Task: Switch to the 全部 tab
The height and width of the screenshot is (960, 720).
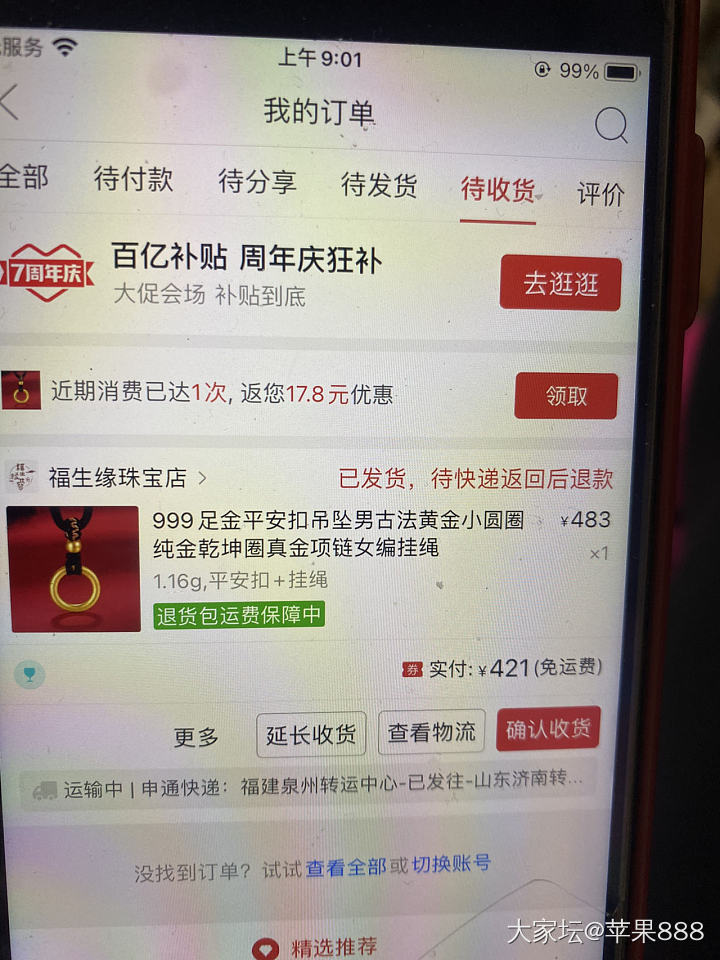Action: (x=22, y=177)
